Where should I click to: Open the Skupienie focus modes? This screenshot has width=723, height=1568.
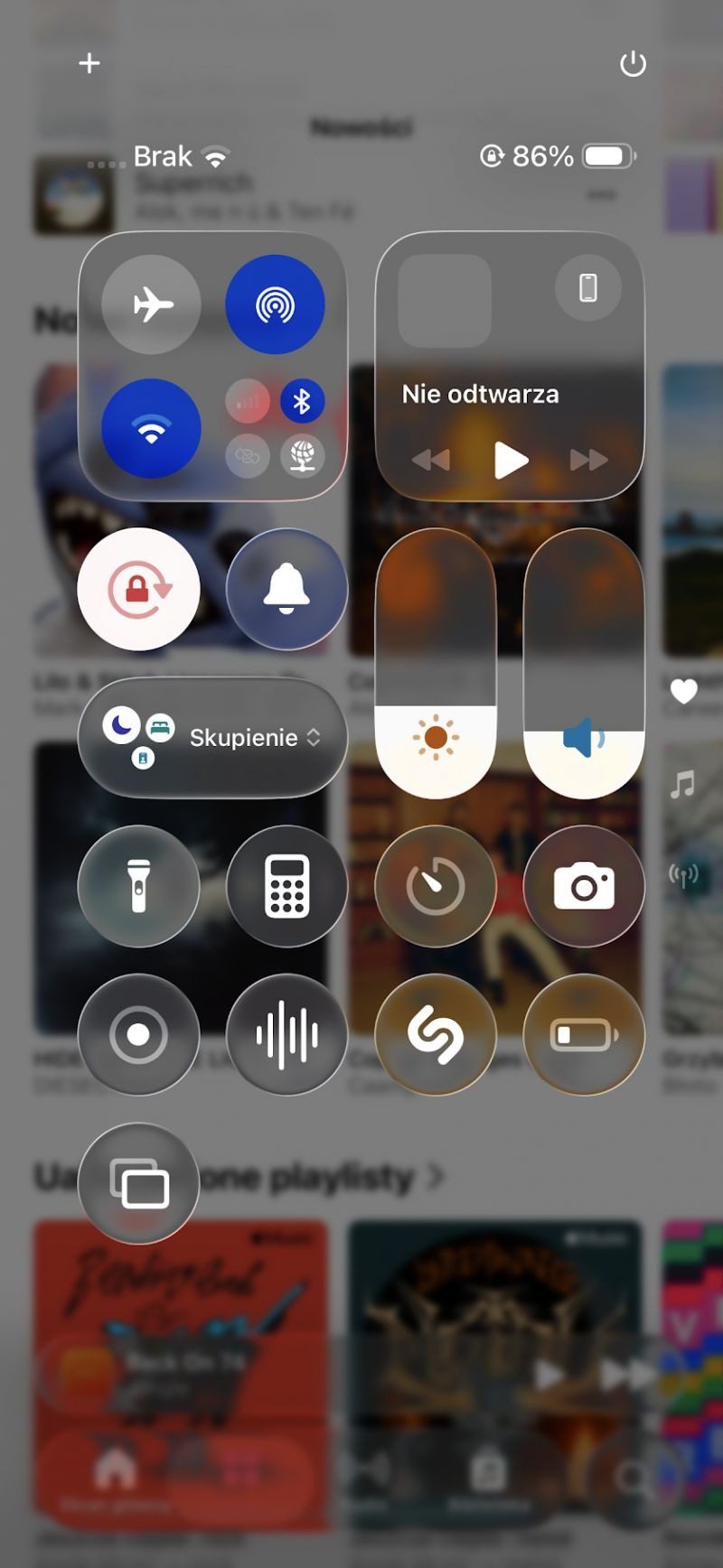(212, 737)
